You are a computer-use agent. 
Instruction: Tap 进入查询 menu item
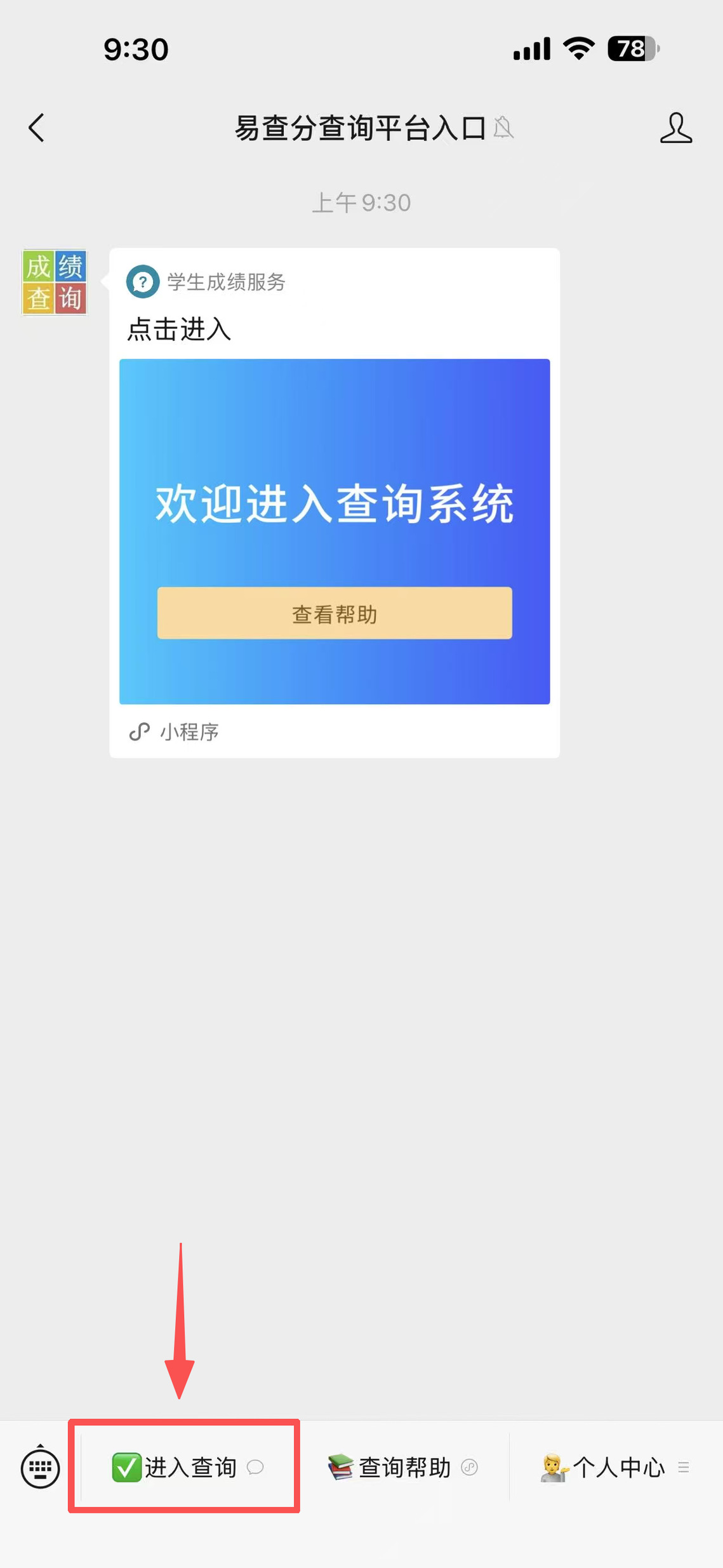[x=185, y=1467]
